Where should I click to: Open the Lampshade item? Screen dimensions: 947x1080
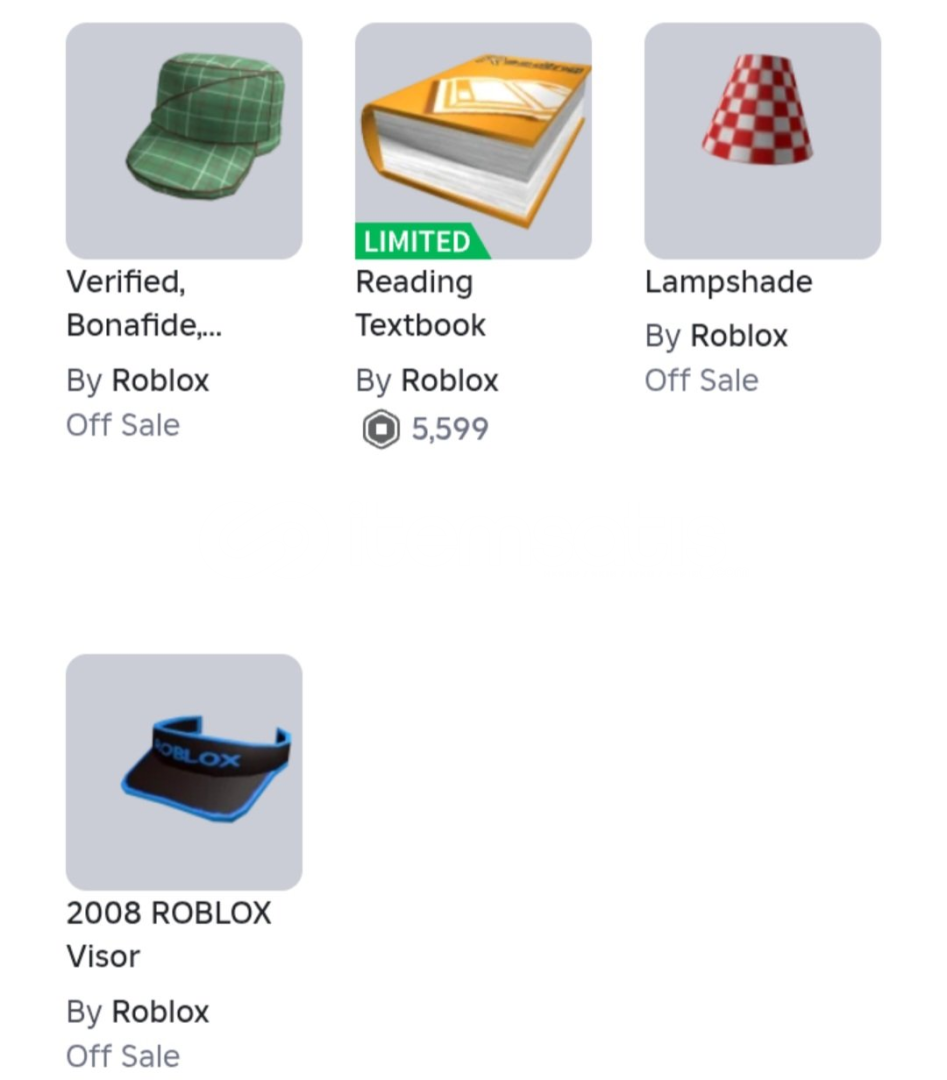(762, 141)
